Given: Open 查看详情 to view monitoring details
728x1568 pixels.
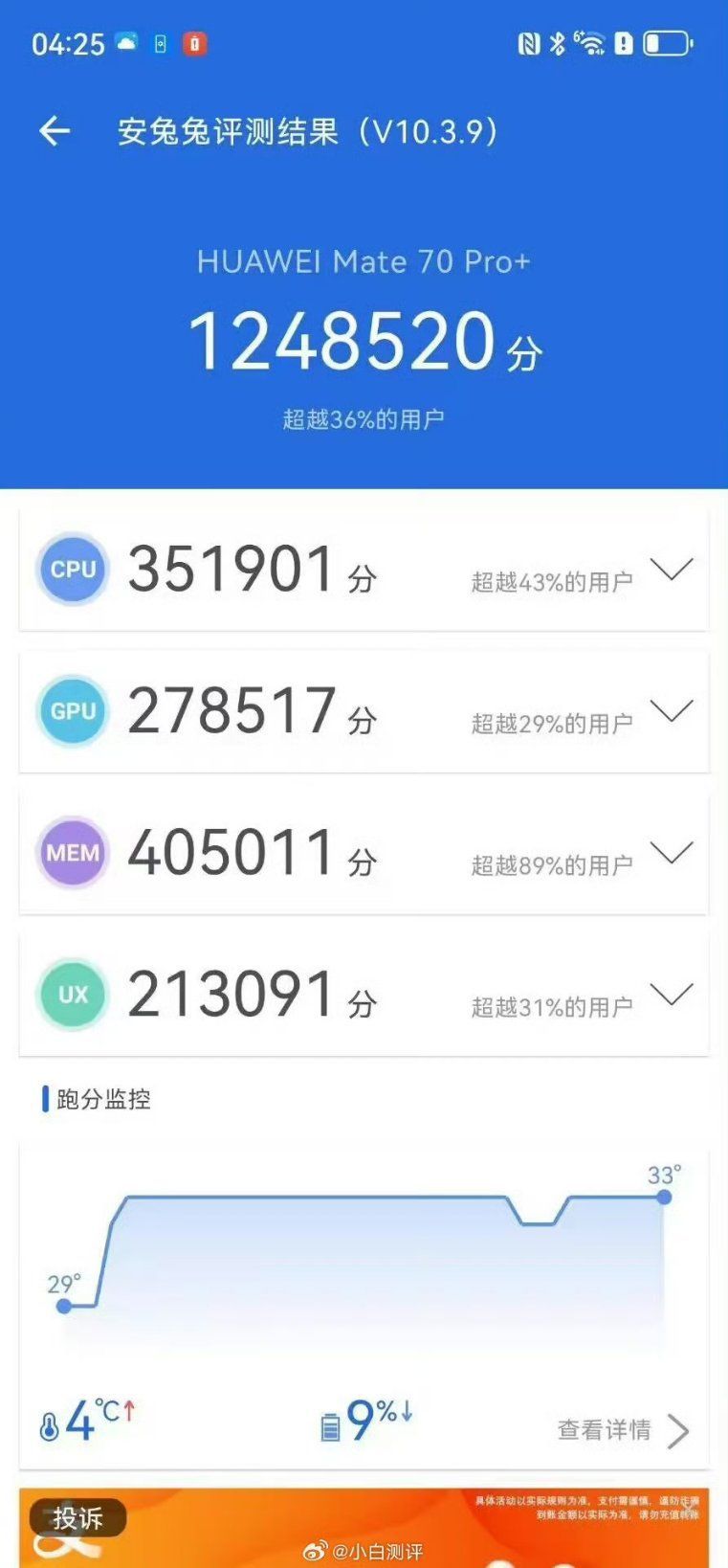Looking at the screenshot, I should point(605,1430).
